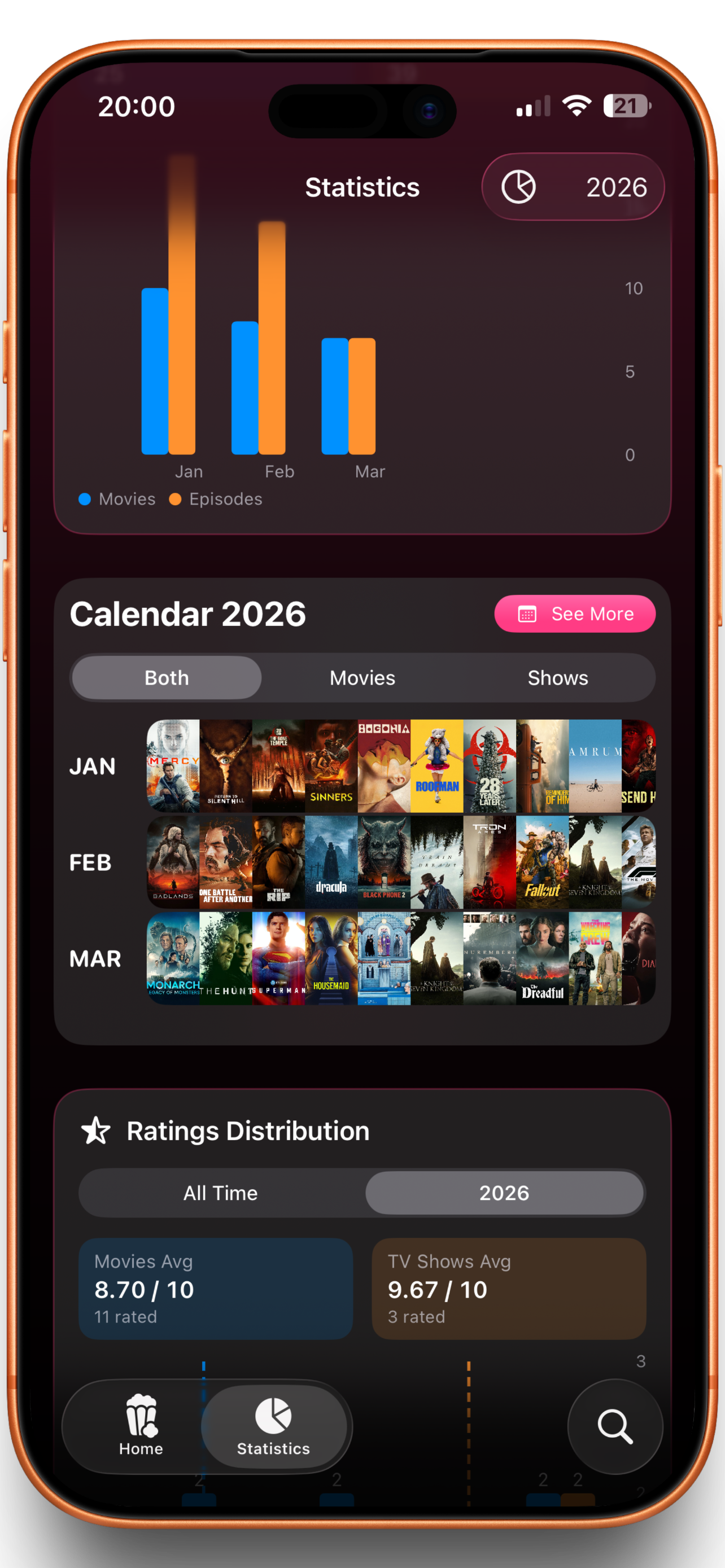Screen dimensions: 725x1568
Task: Open the 2026 year selector
Action: [x=572, y=186]
